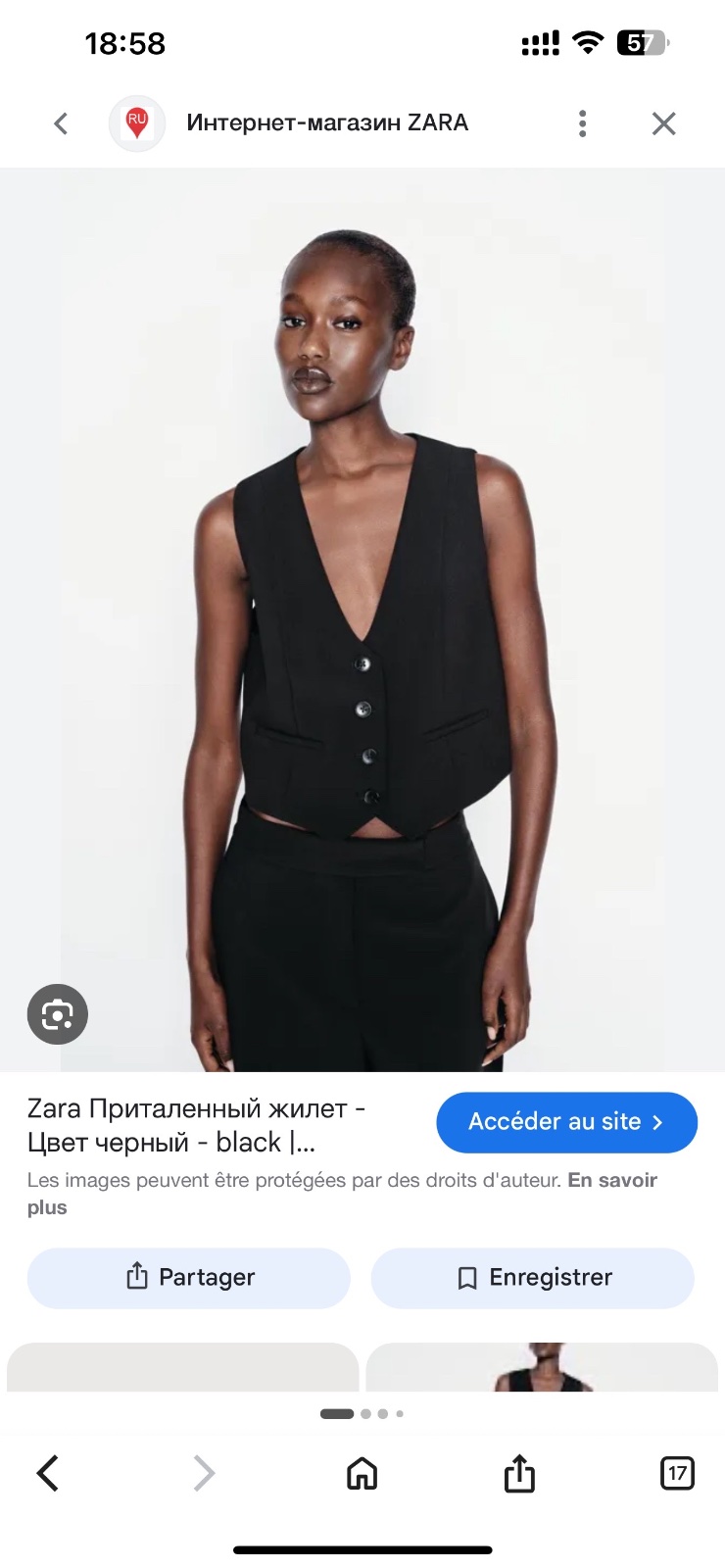Share the image via Partager
Viewport: 725px width, 1568px height.
(189, 1277)
